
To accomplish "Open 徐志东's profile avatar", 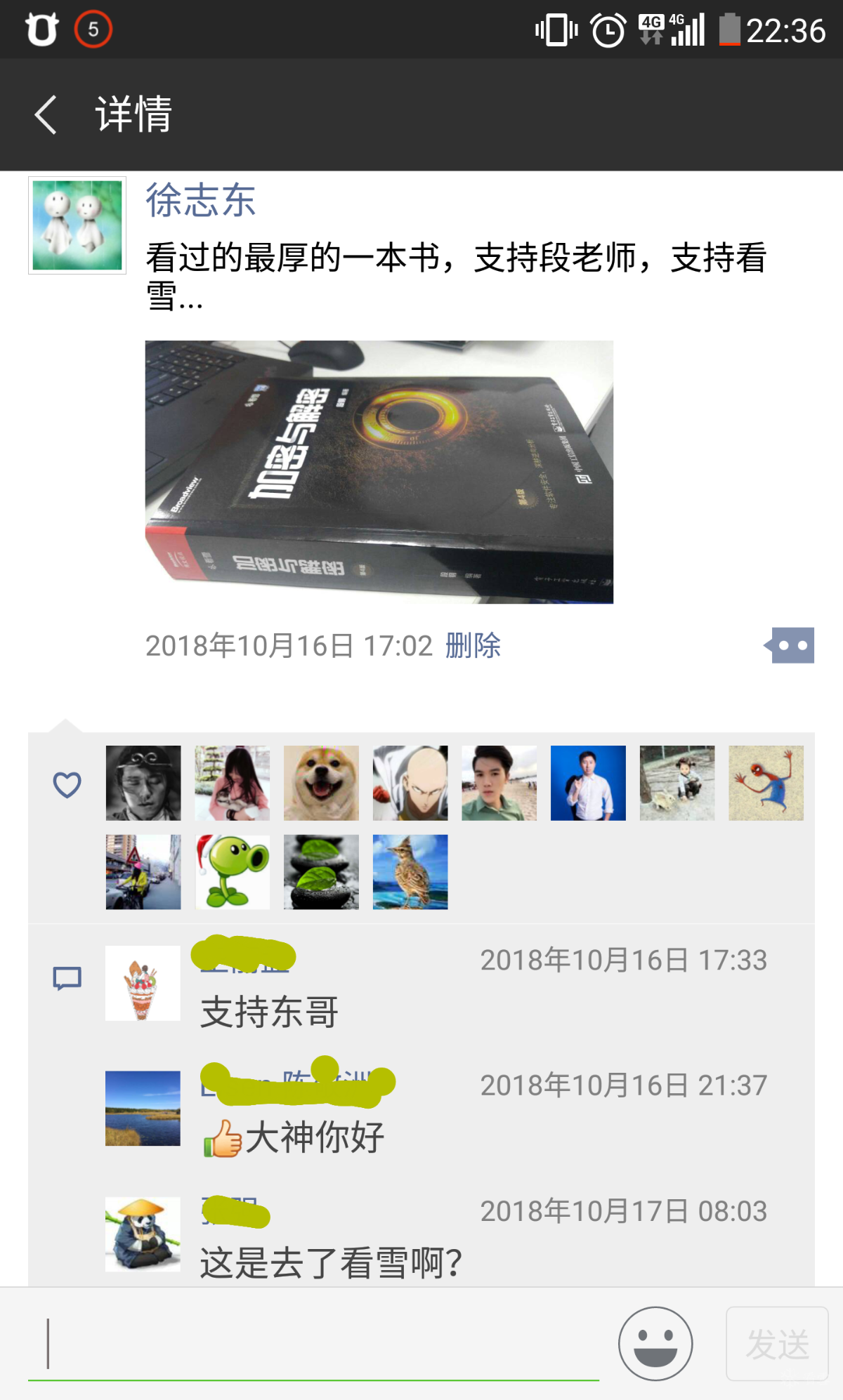I will tap(77, 225).
